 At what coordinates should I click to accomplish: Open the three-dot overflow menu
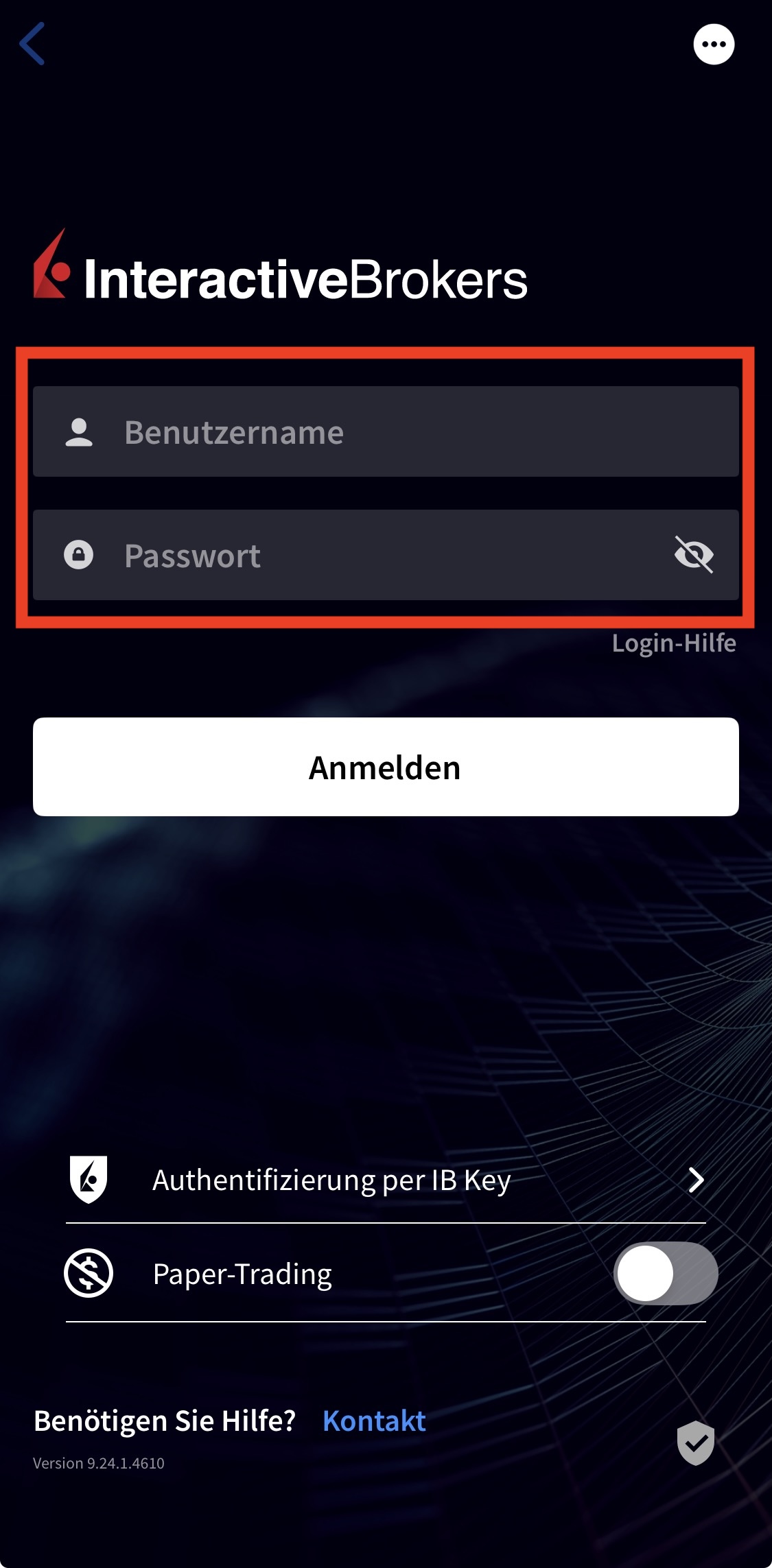click(714, 44)
